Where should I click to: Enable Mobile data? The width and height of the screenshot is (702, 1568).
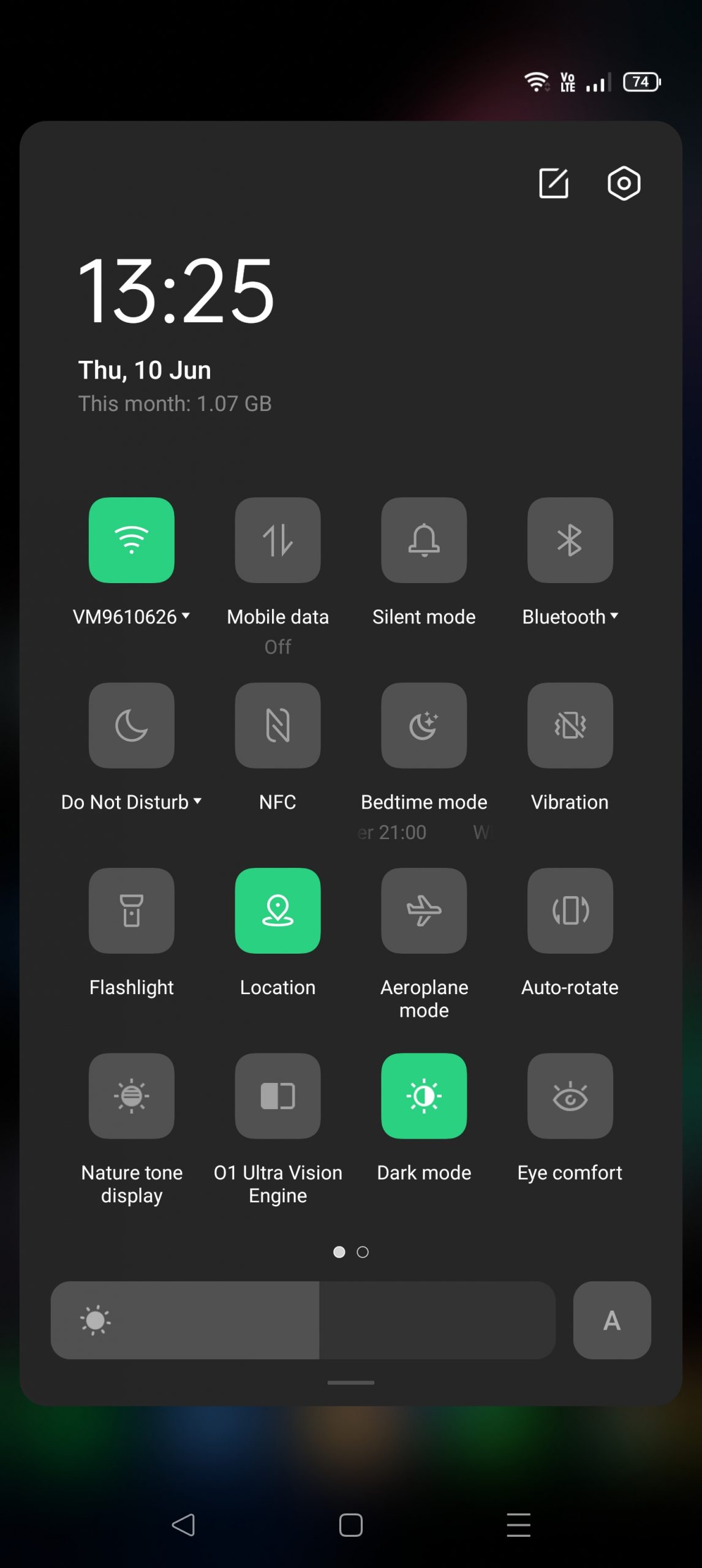tap(277, 540)
